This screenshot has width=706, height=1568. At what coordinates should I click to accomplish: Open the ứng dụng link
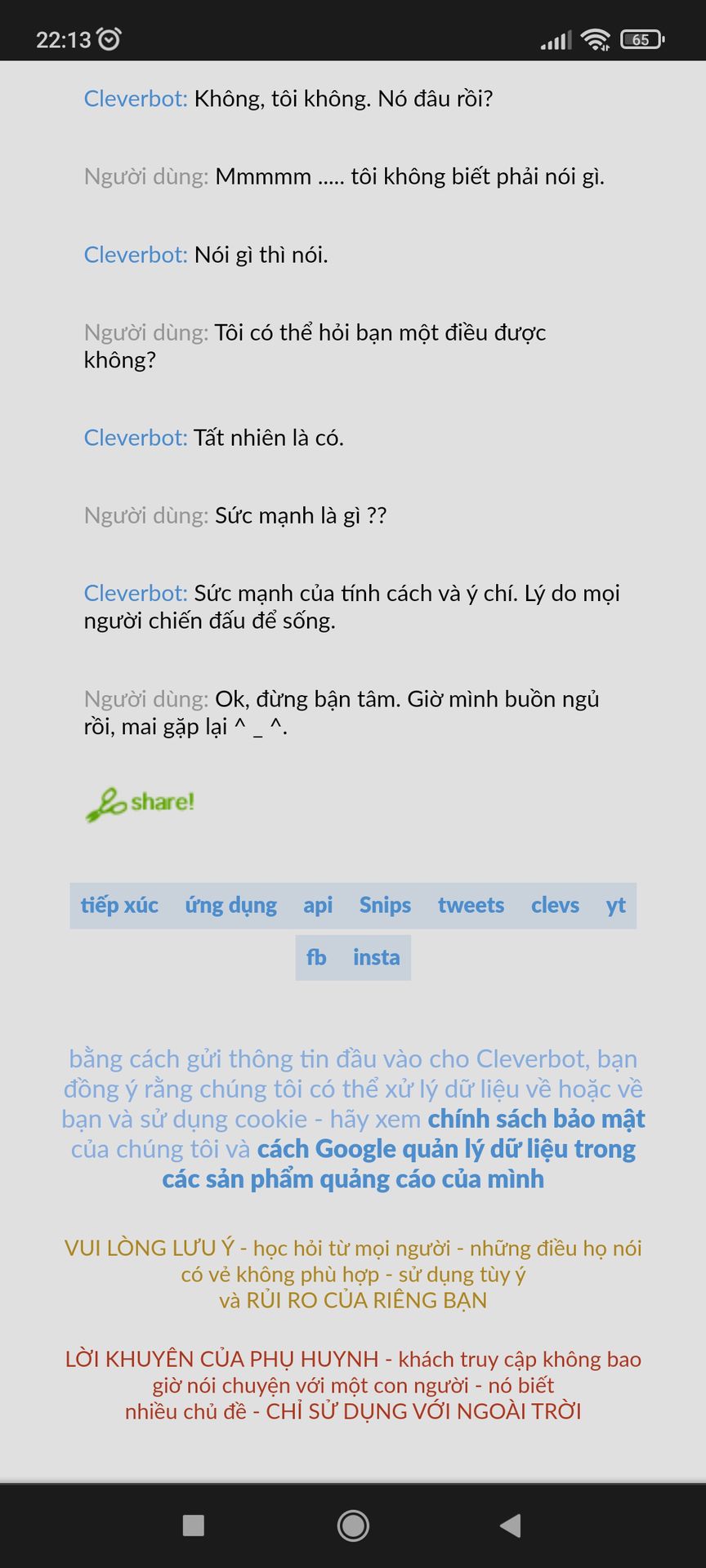point(230,906)
